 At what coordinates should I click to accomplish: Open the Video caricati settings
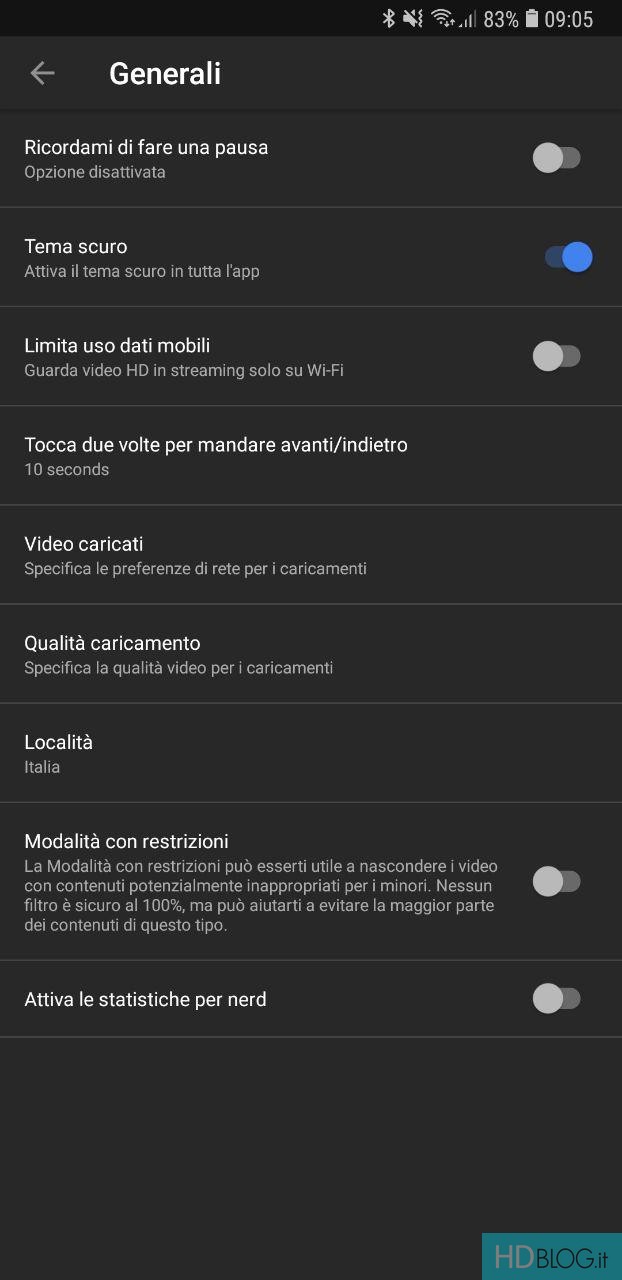tap(195, 554)
